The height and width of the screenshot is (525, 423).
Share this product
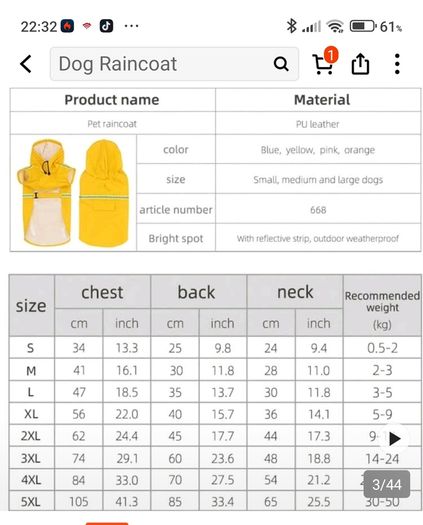[x=360, y=64]
